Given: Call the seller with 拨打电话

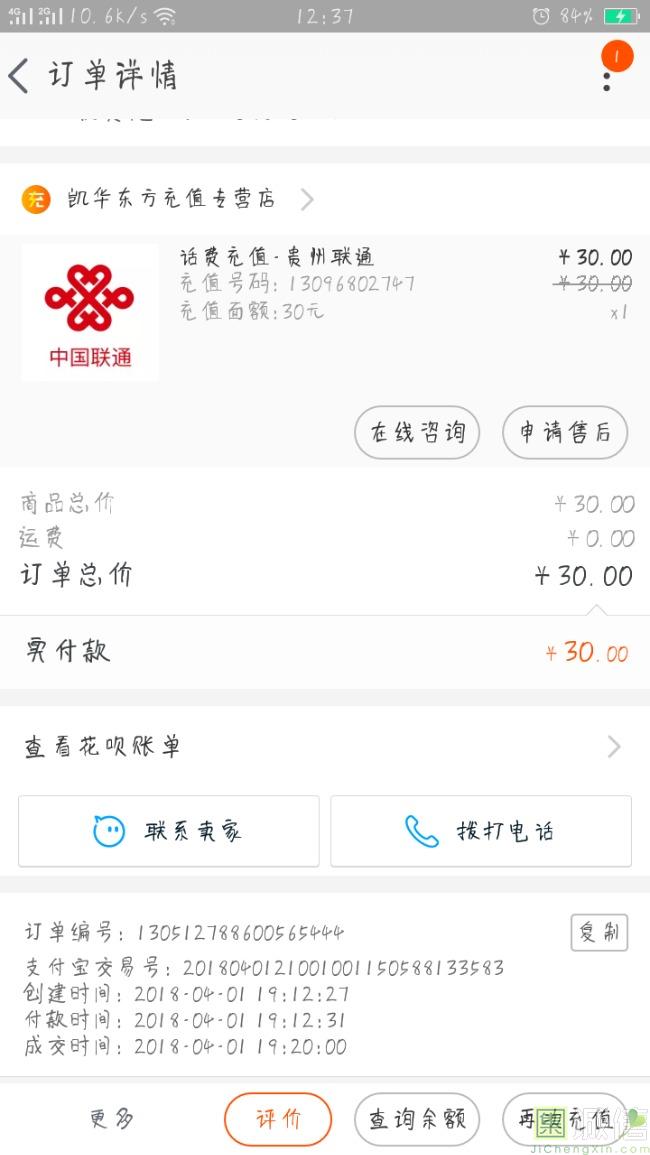Looking at the screenshot, I should [481, 831].
